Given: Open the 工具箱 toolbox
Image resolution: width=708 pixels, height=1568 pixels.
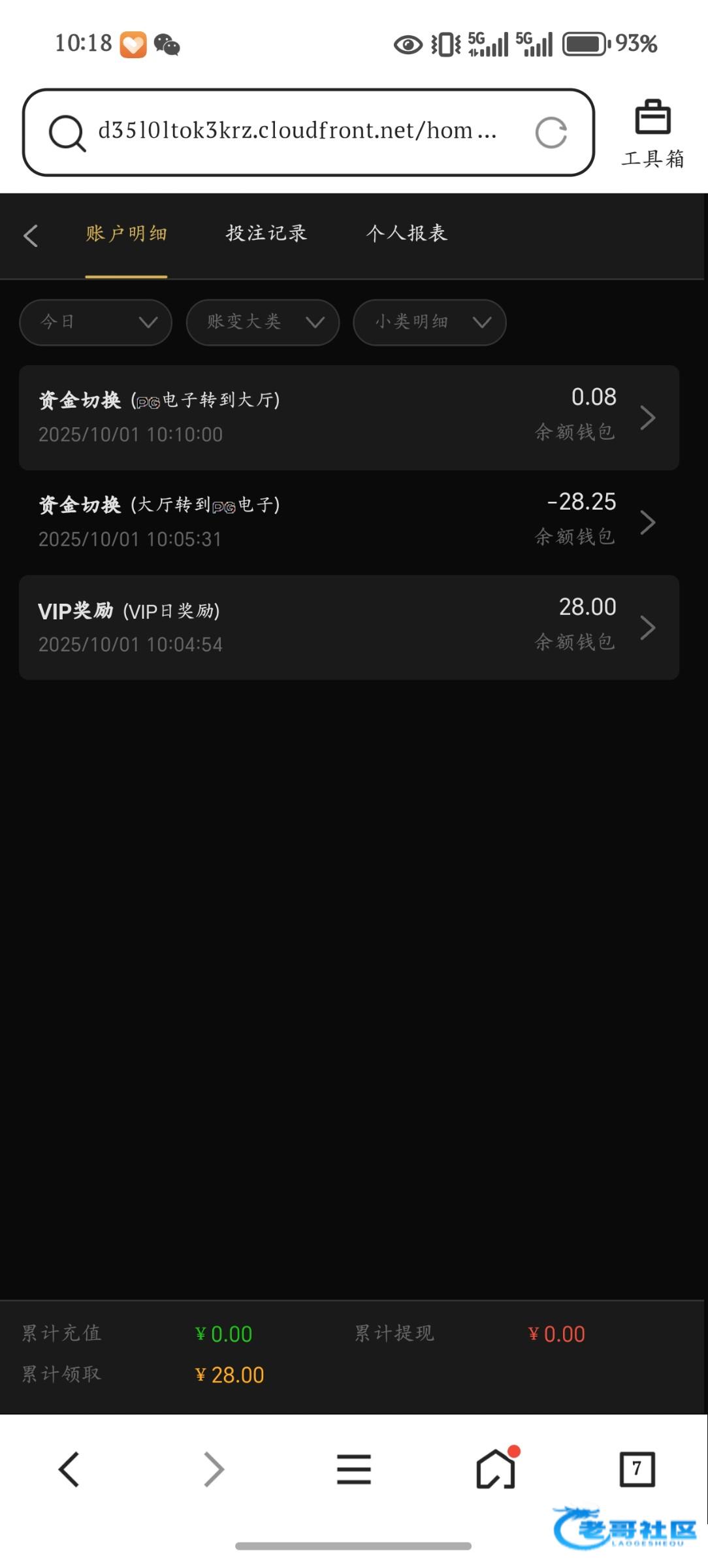Looking at the screenshot, I should point(652,134).
